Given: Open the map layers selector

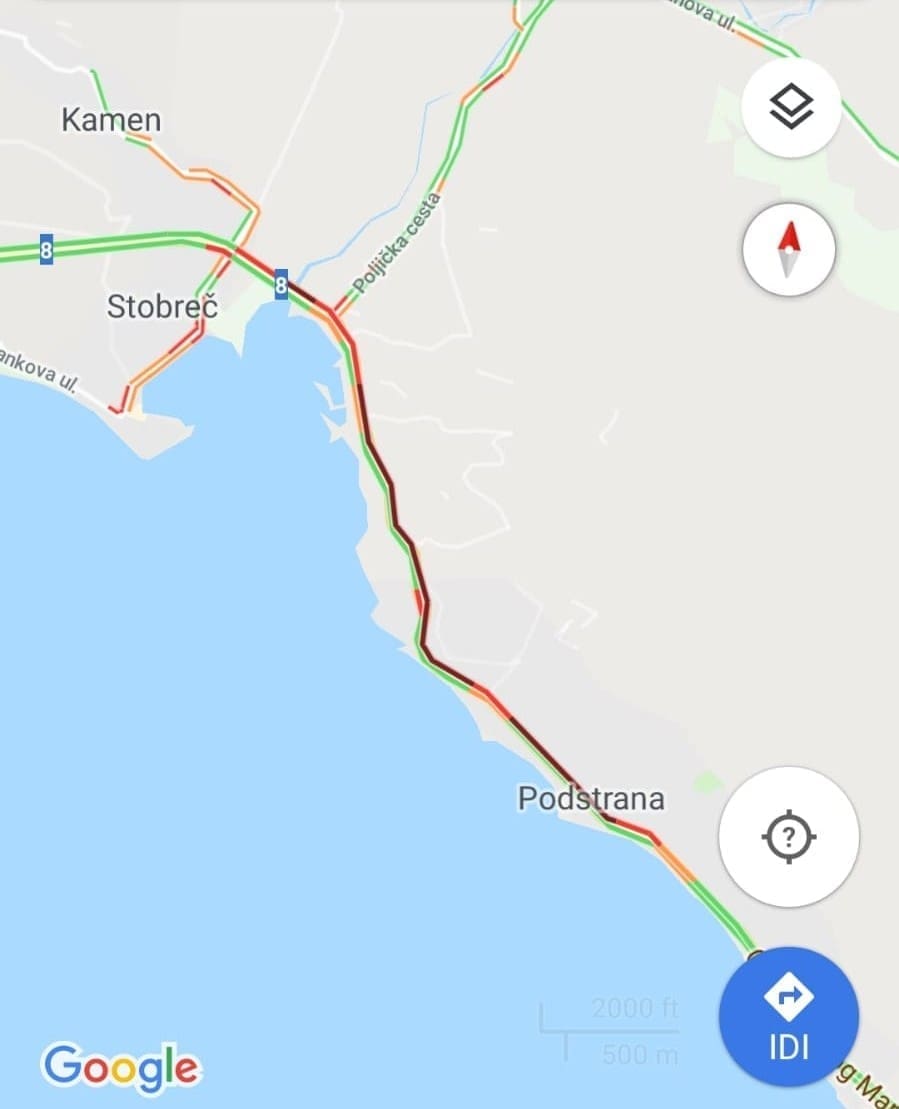Looking at the screenshot, I should pos(791,107).
